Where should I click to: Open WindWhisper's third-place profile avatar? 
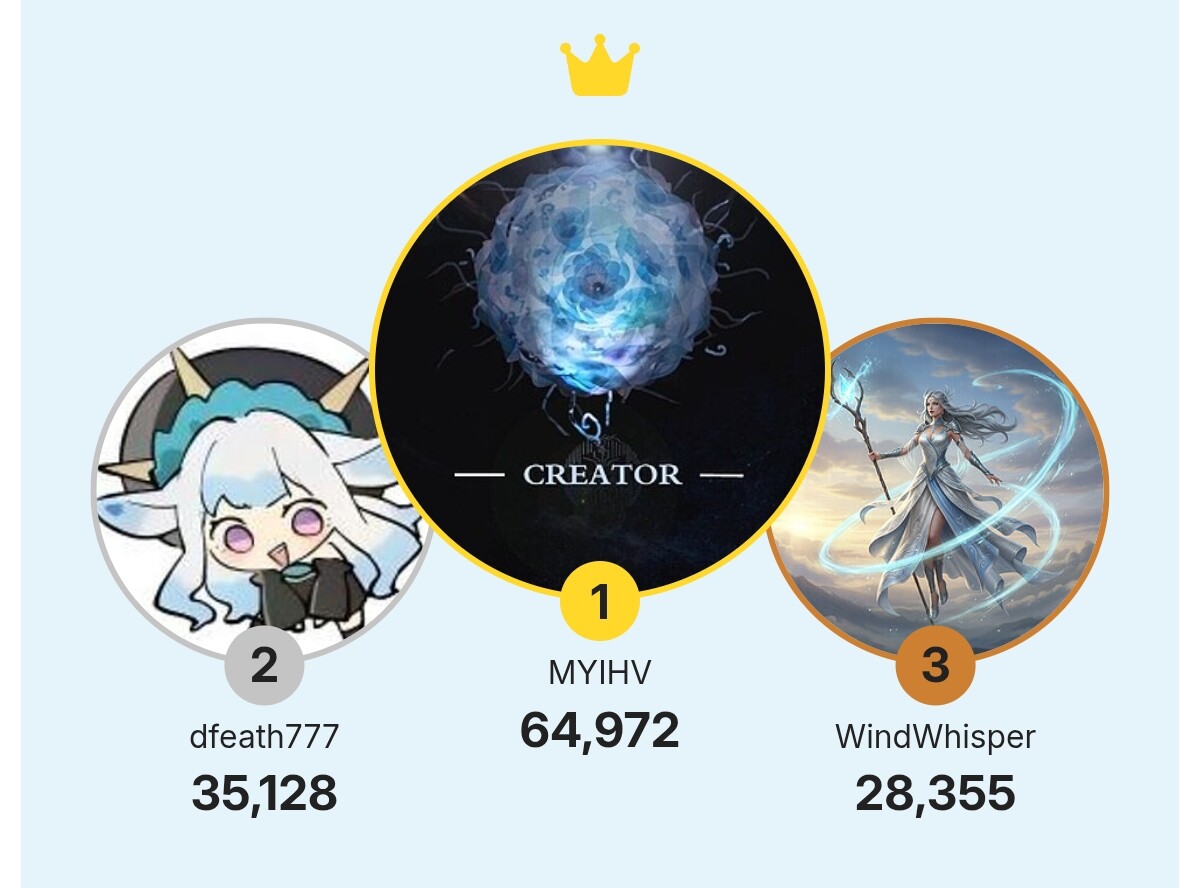coord(950,480)
